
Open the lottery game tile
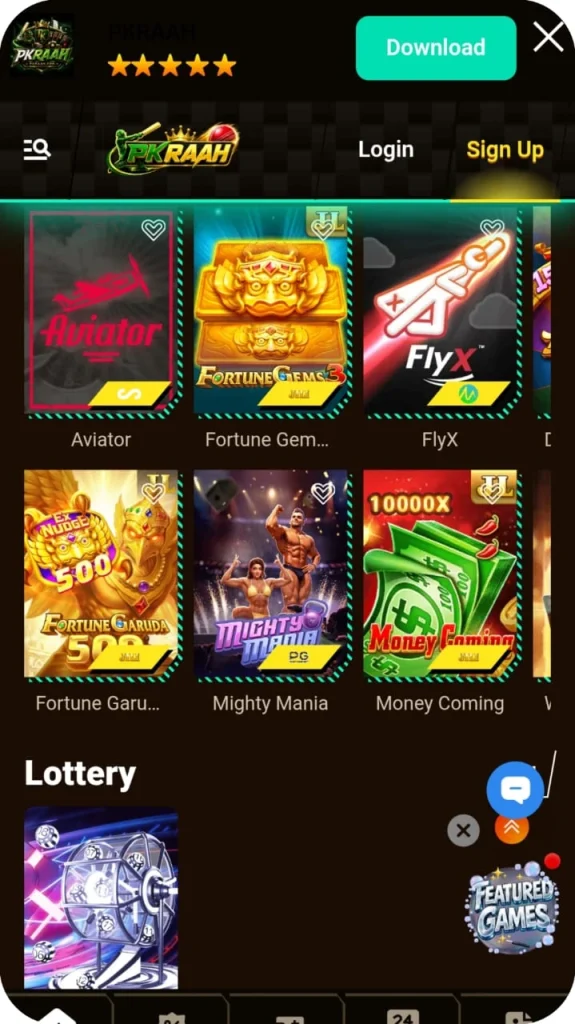(101, 897)
